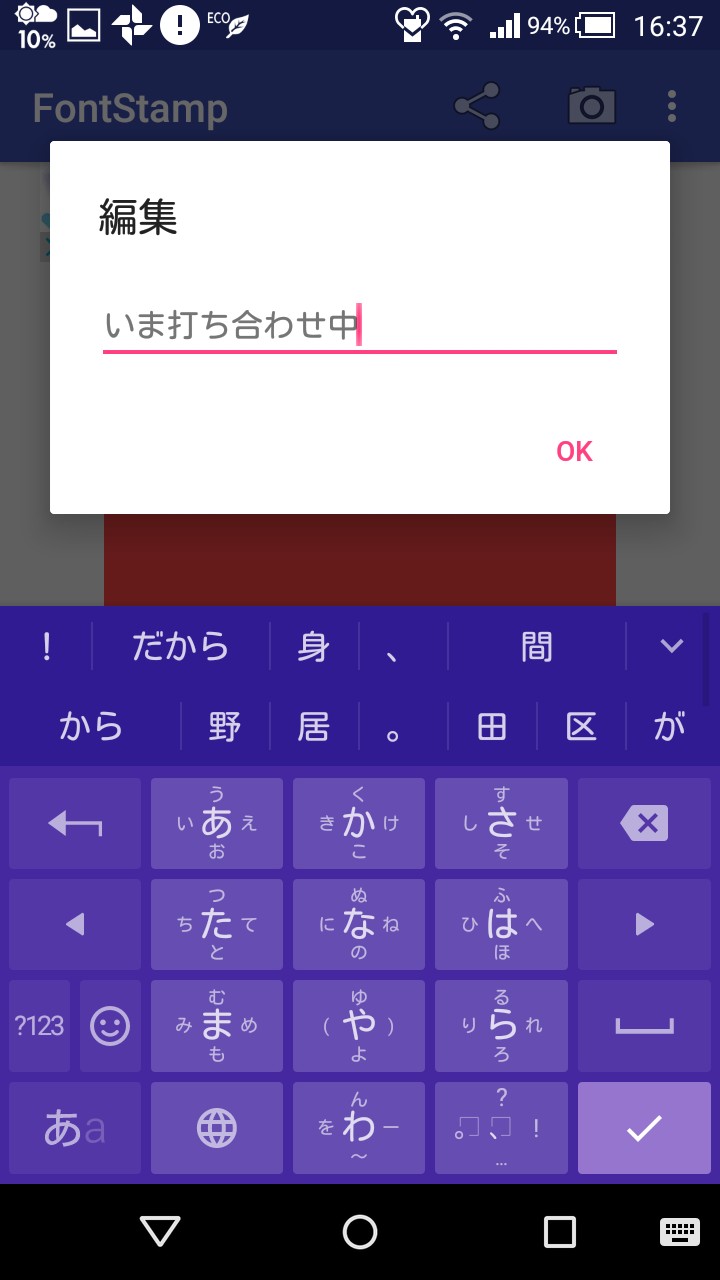
Task: Delete a character with backspace
Action: click(644, 824)
